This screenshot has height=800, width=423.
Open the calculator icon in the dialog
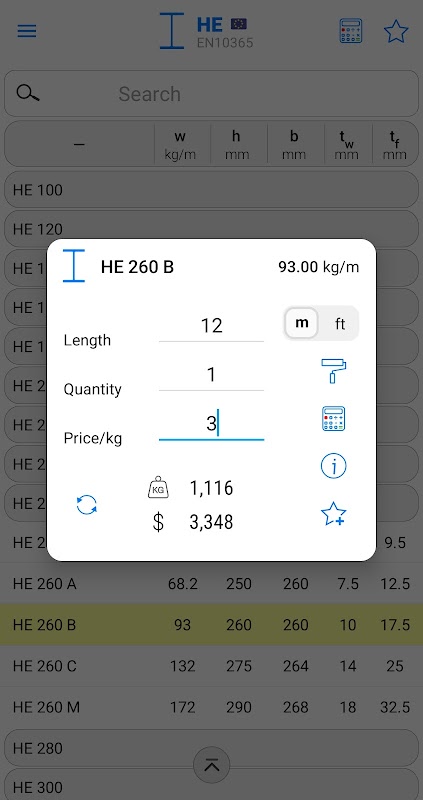click(334, 419)
